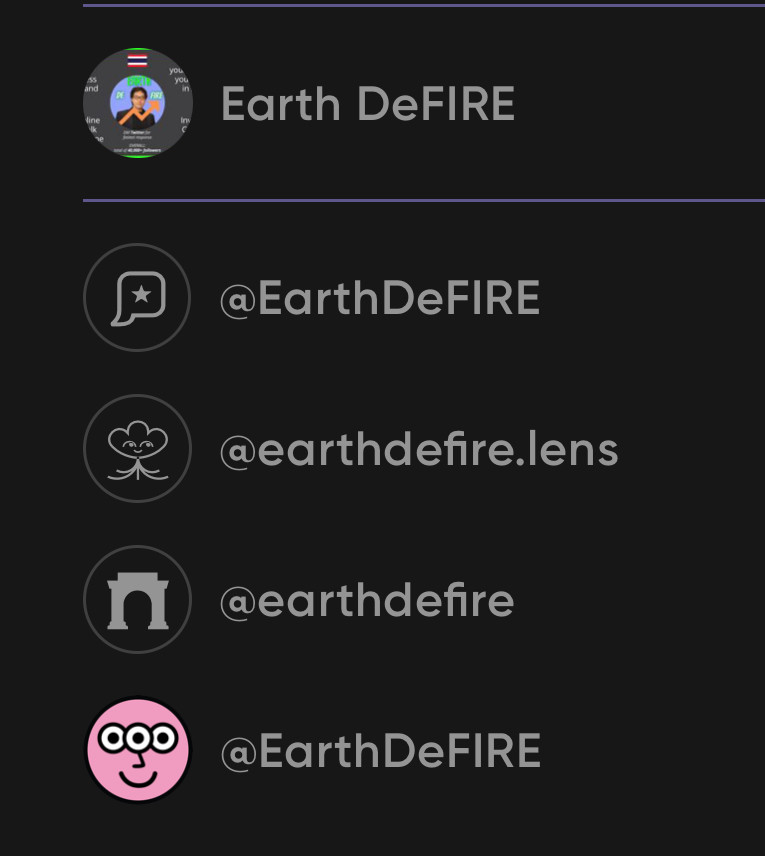The height and width of the screenshot is (856, 765).
Task: Open the Earth DeFIRE profile row
Action: tap(367, 104)
